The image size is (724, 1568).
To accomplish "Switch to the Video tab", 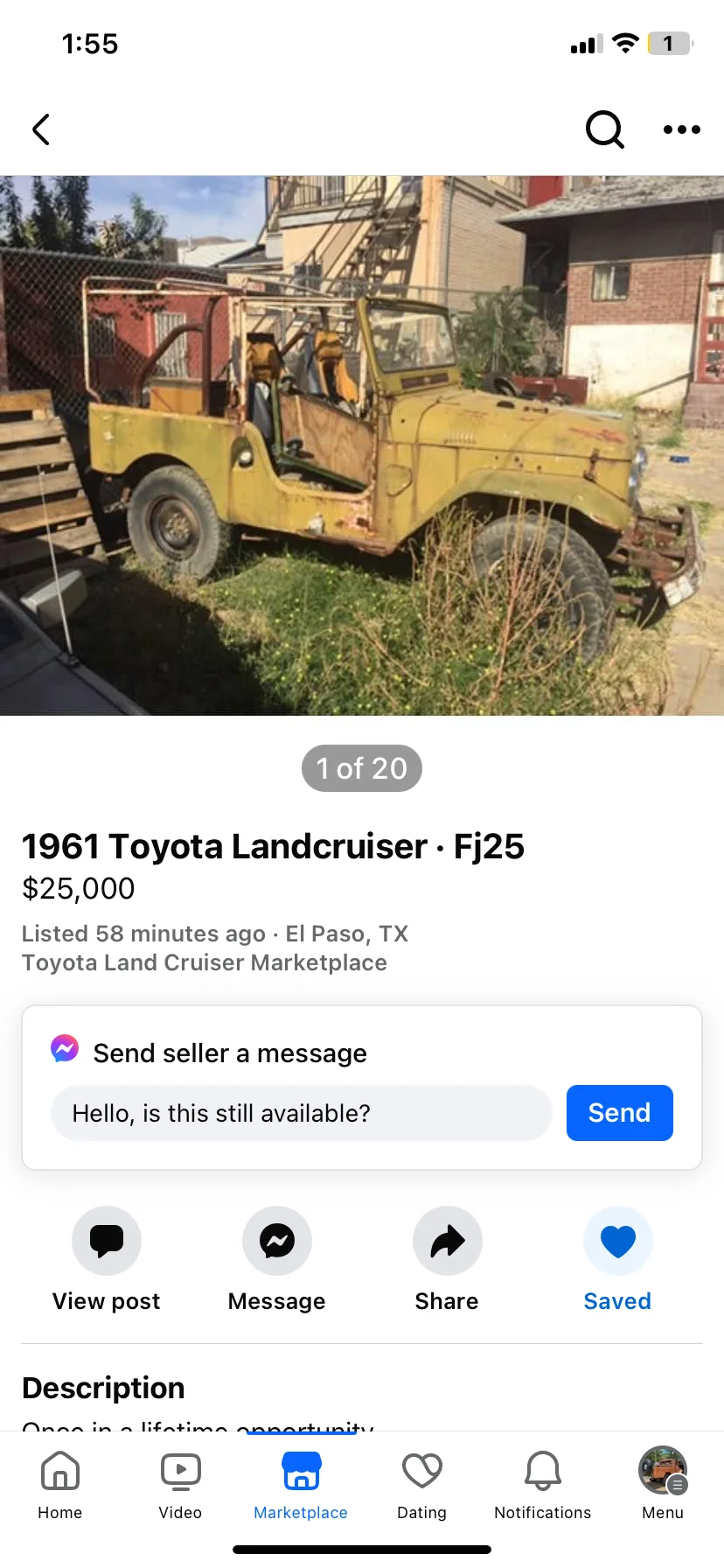I will (180, 1484).
